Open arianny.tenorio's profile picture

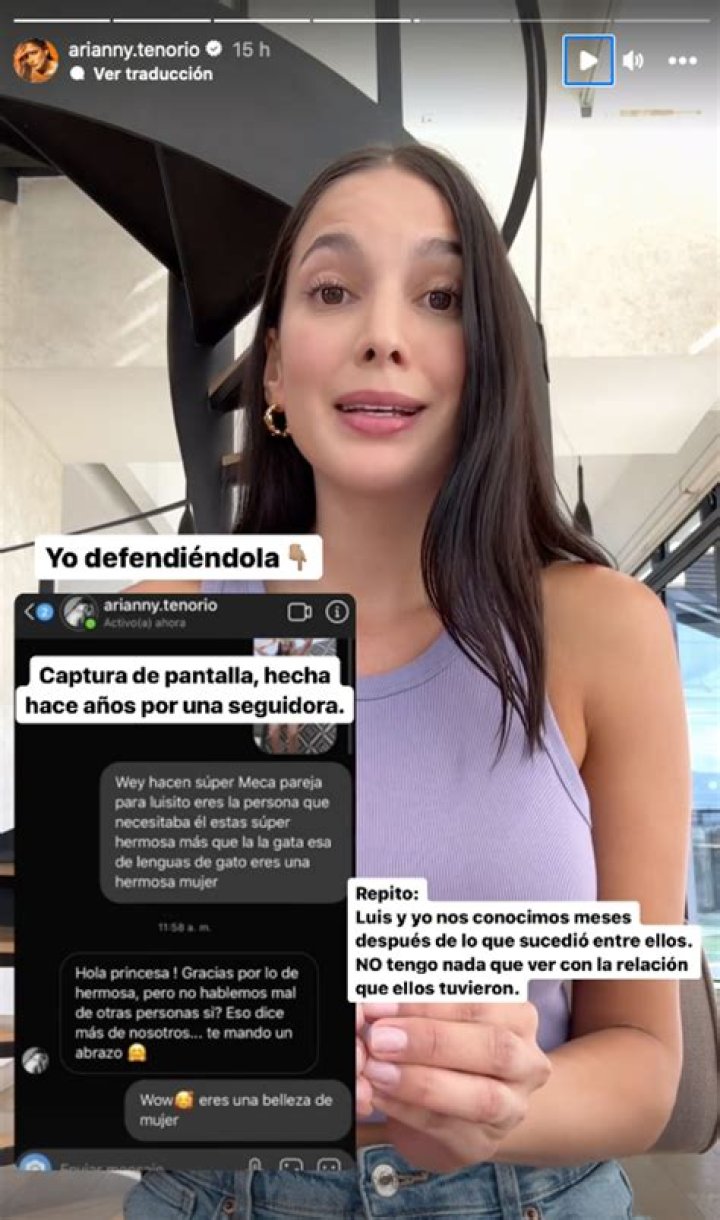[35, 61]
